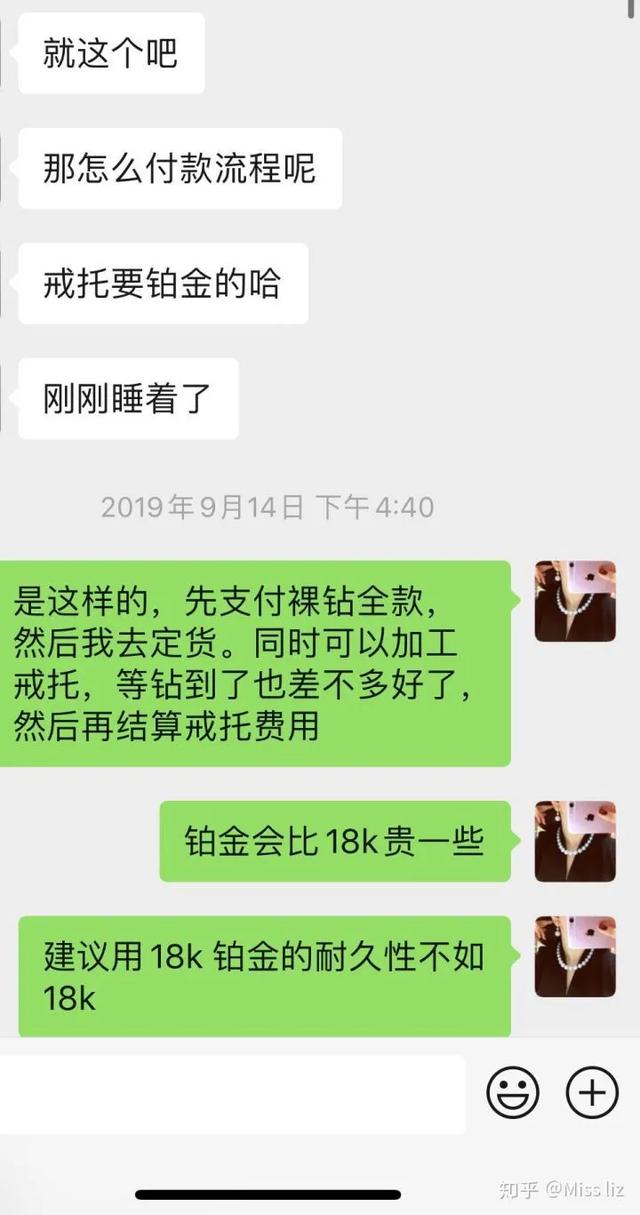Viewport: 640px width, 1215px height.
Task: Tap the avatar next to '建议用 18k' message
Action: tap(575, 956)
